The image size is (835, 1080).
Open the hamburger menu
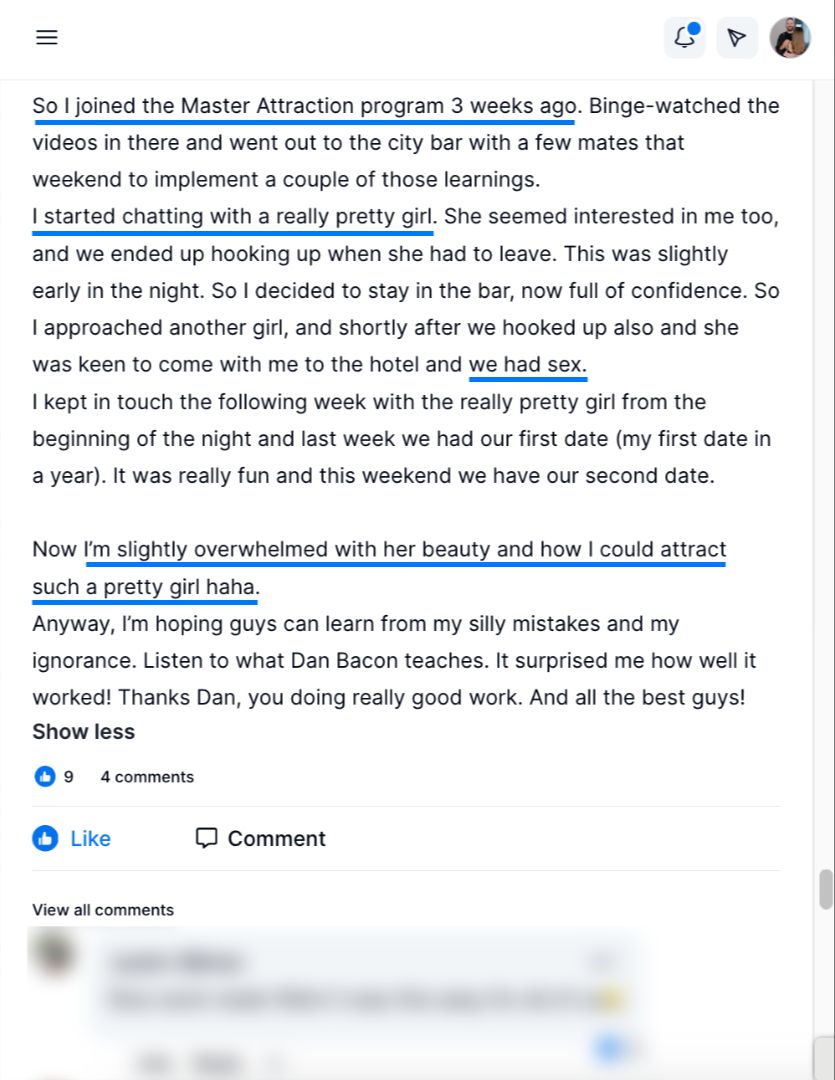(x=47, y=38)
